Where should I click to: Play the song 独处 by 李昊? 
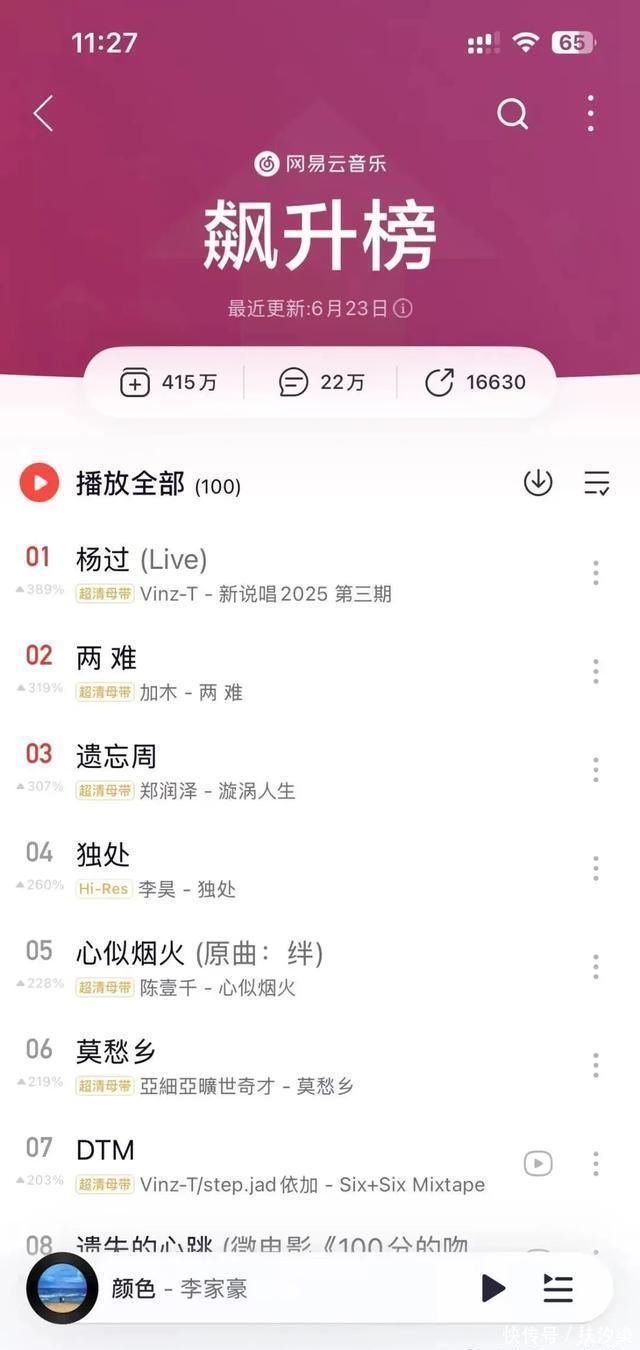[103, 855]
